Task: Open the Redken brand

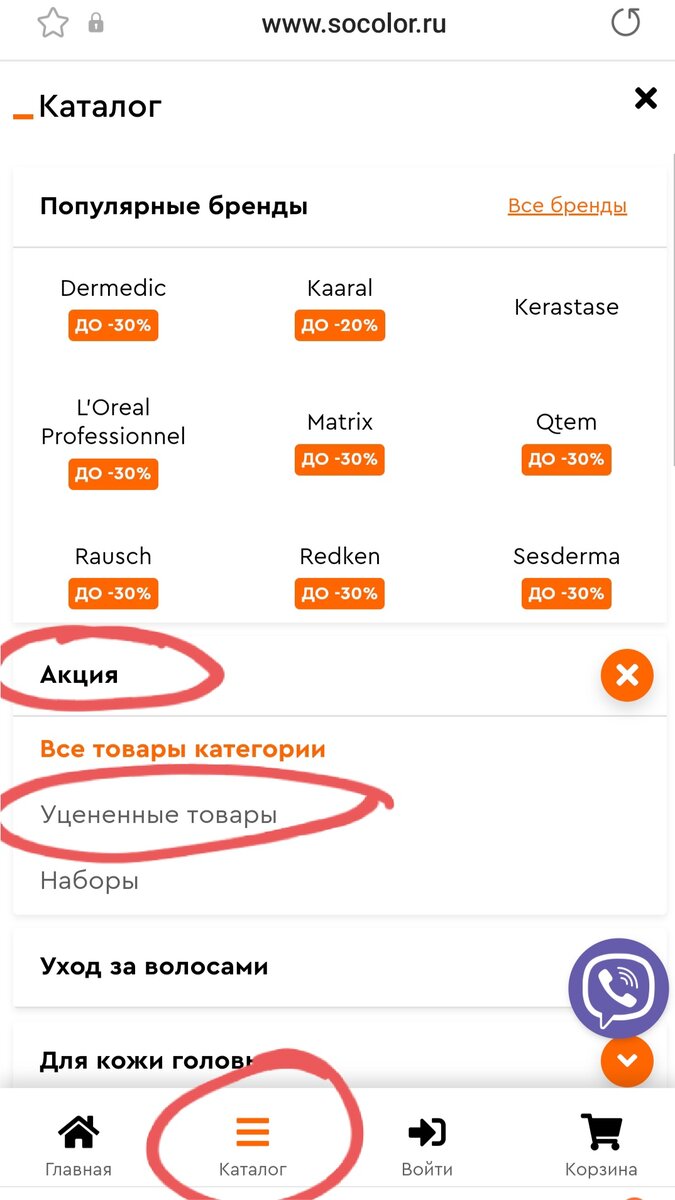Action: [x=340, y=556]
